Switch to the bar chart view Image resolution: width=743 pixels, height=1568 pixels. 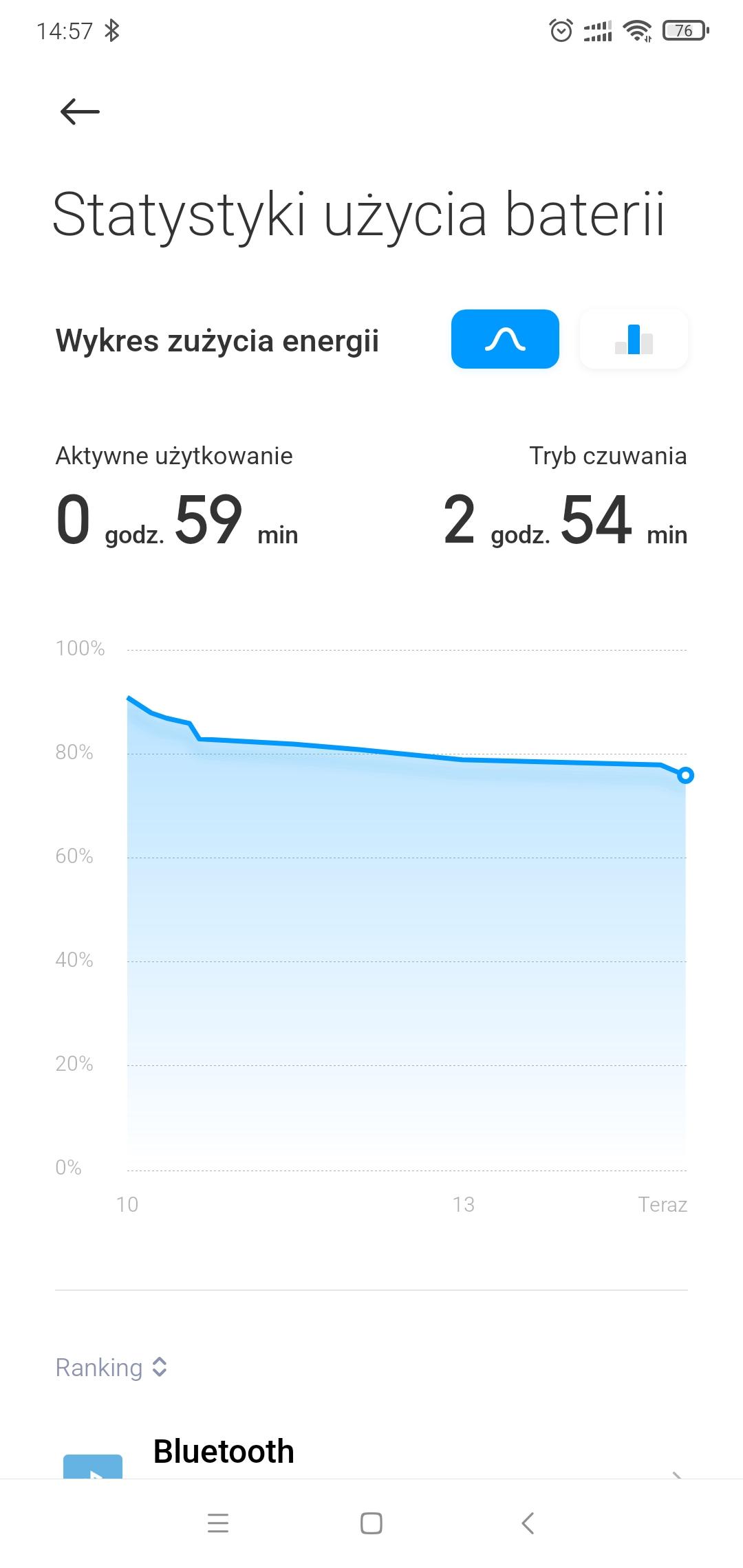(x=634, y=339)
